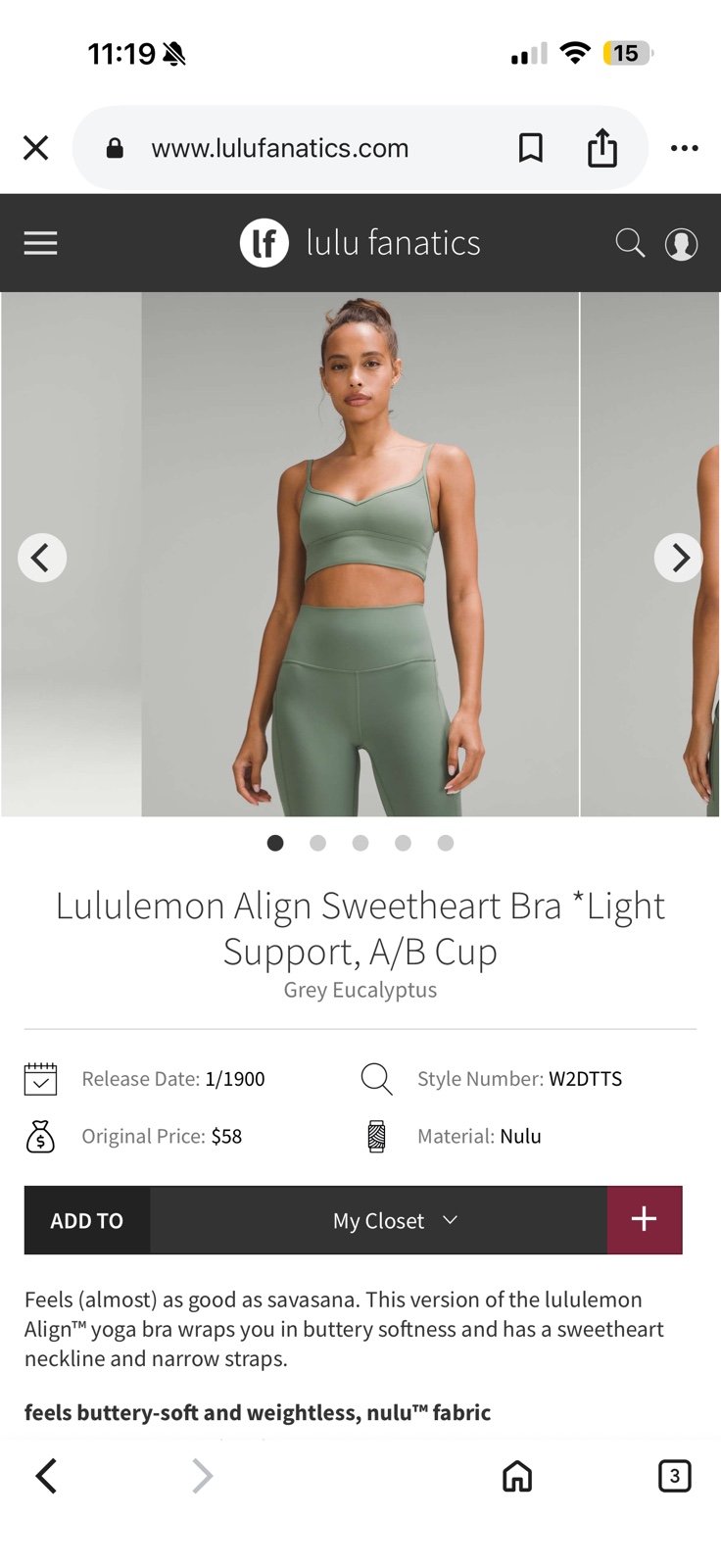Open the main product photo

pos(360,555)
